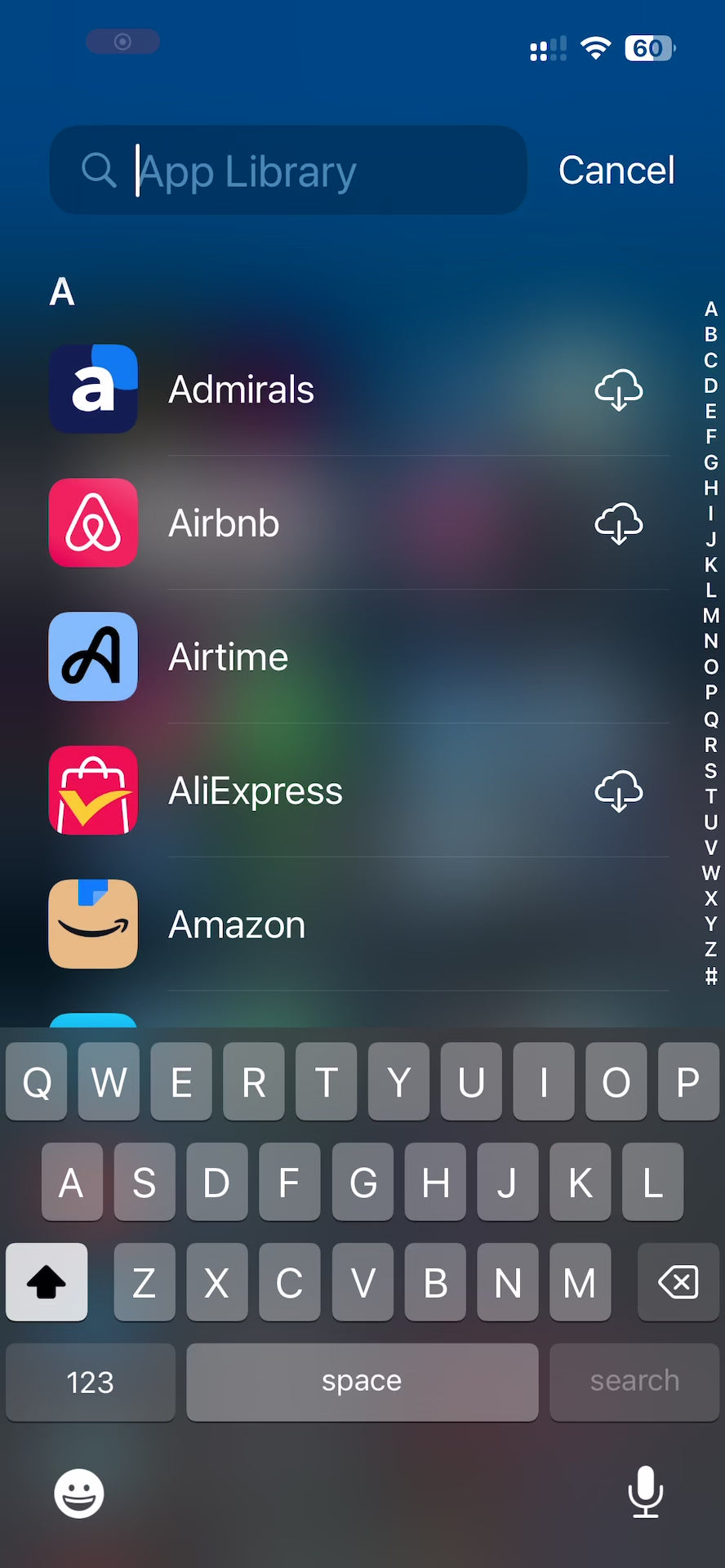Viewport: 725px width, 1568px height.
Task: Download Airbnb via its cloud icon
Action: click(x=618, y=523)
